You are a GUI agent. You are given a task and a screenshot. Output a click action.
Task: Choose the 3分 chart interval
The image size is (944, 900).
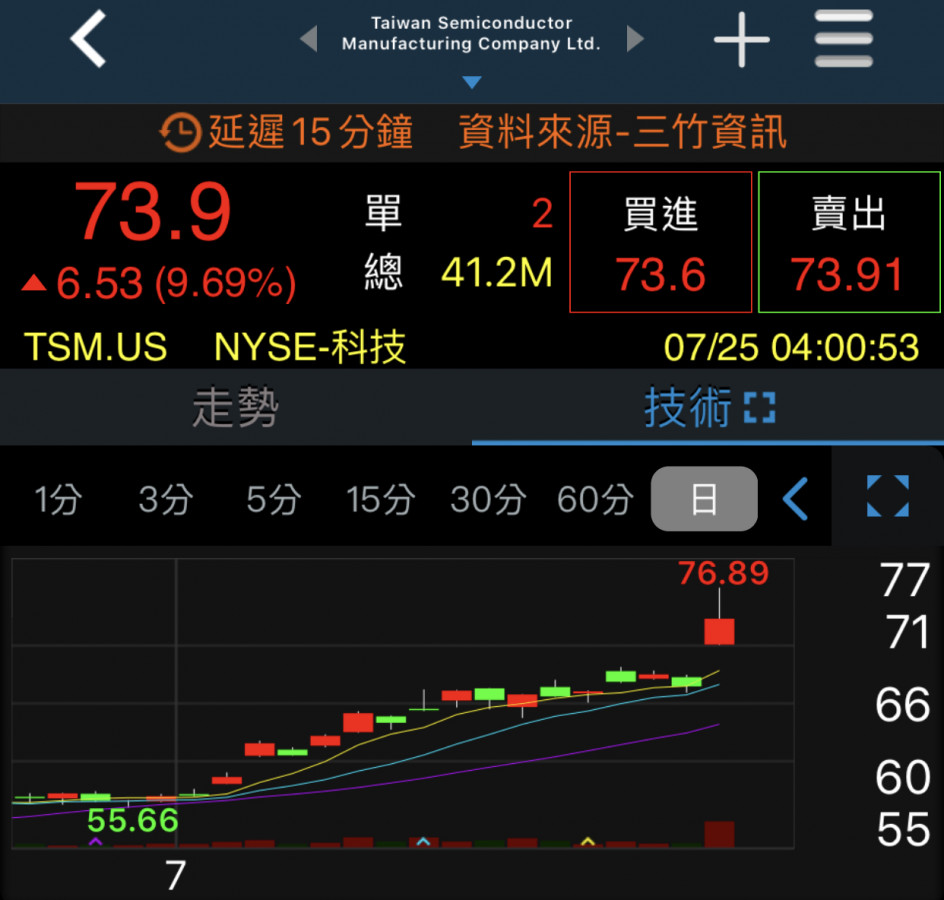click(164, 498)
